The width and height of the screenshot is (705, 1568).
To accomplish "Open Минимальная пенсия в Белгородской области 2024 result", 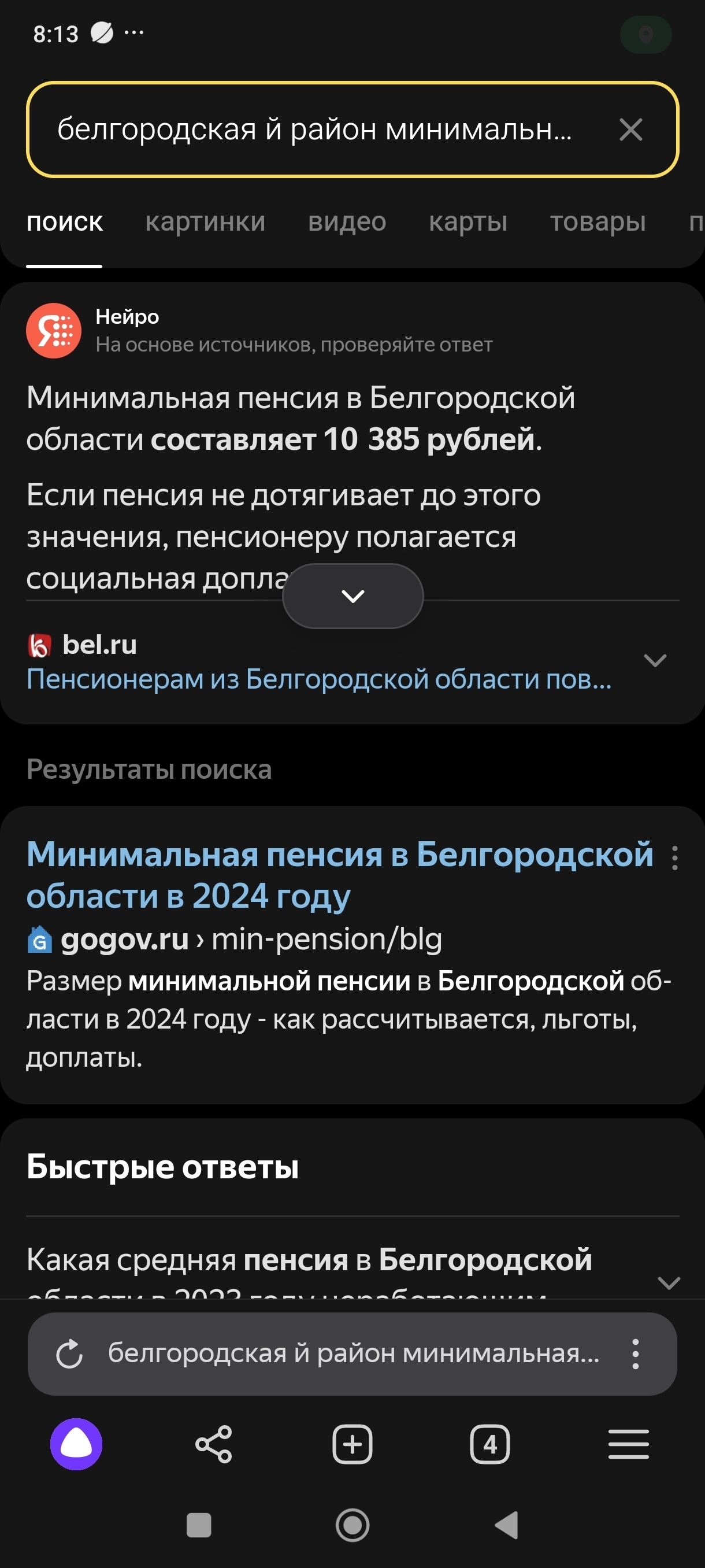I will (339, 874).
